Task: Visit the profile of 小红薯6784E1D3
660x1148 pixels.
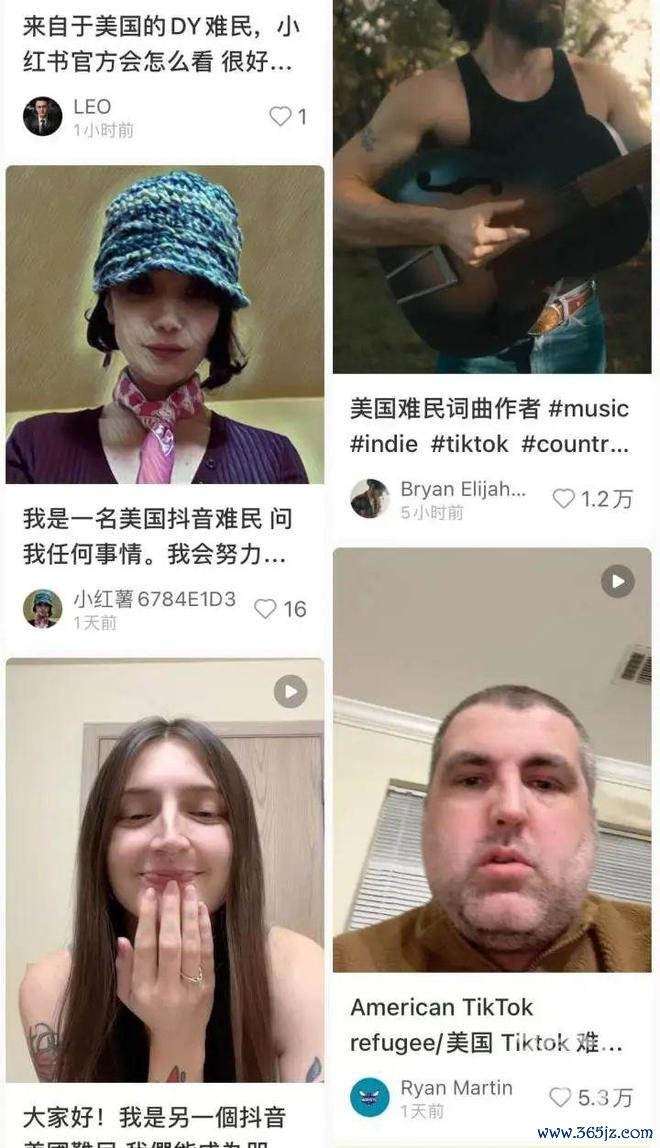Action: [42, 608]
